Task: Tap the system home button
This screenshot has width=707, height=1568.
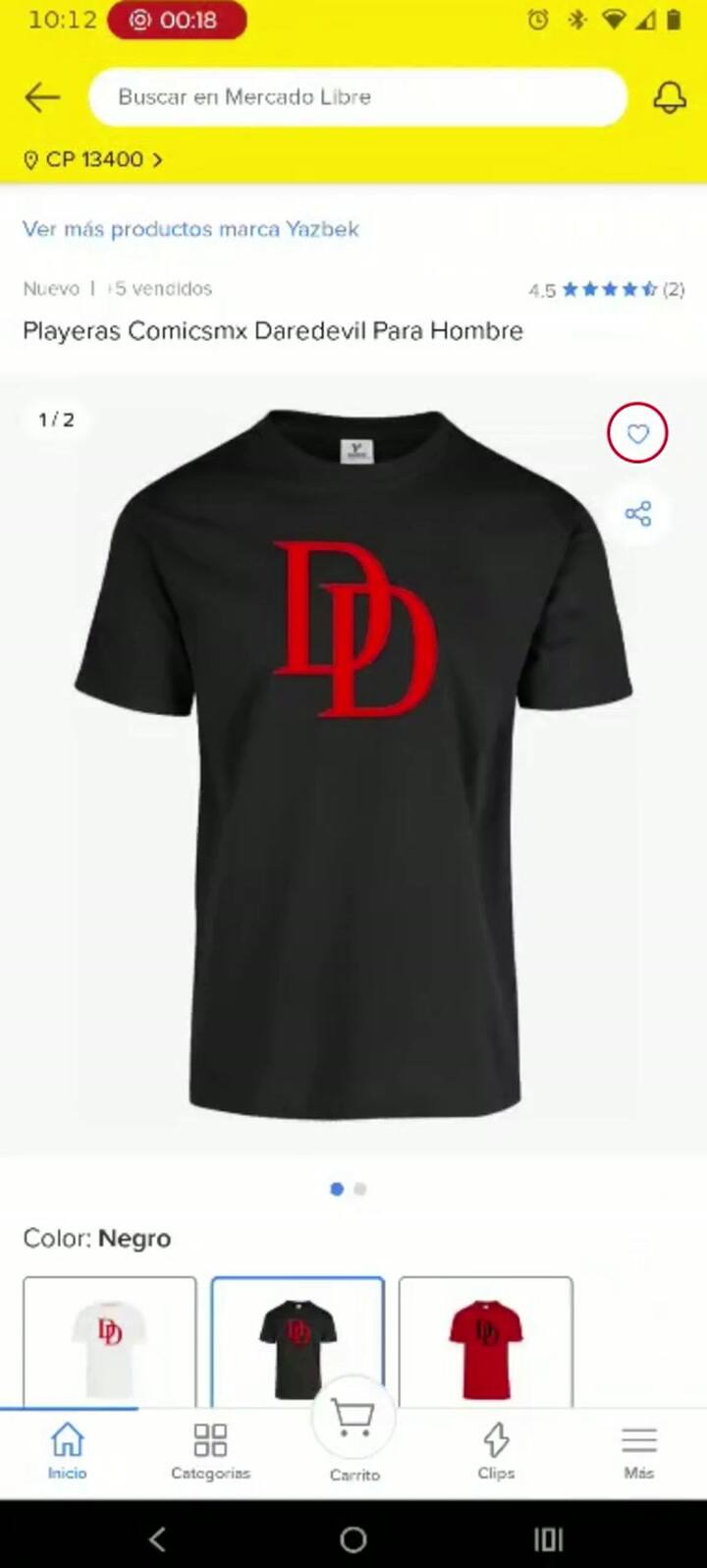Action: point(353,1539)
